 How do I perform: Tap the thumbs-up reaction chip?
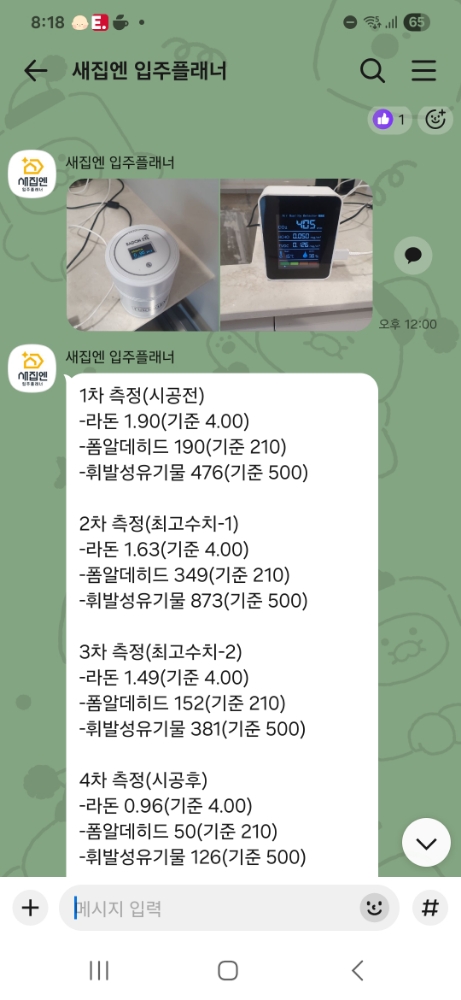point(390,119)
